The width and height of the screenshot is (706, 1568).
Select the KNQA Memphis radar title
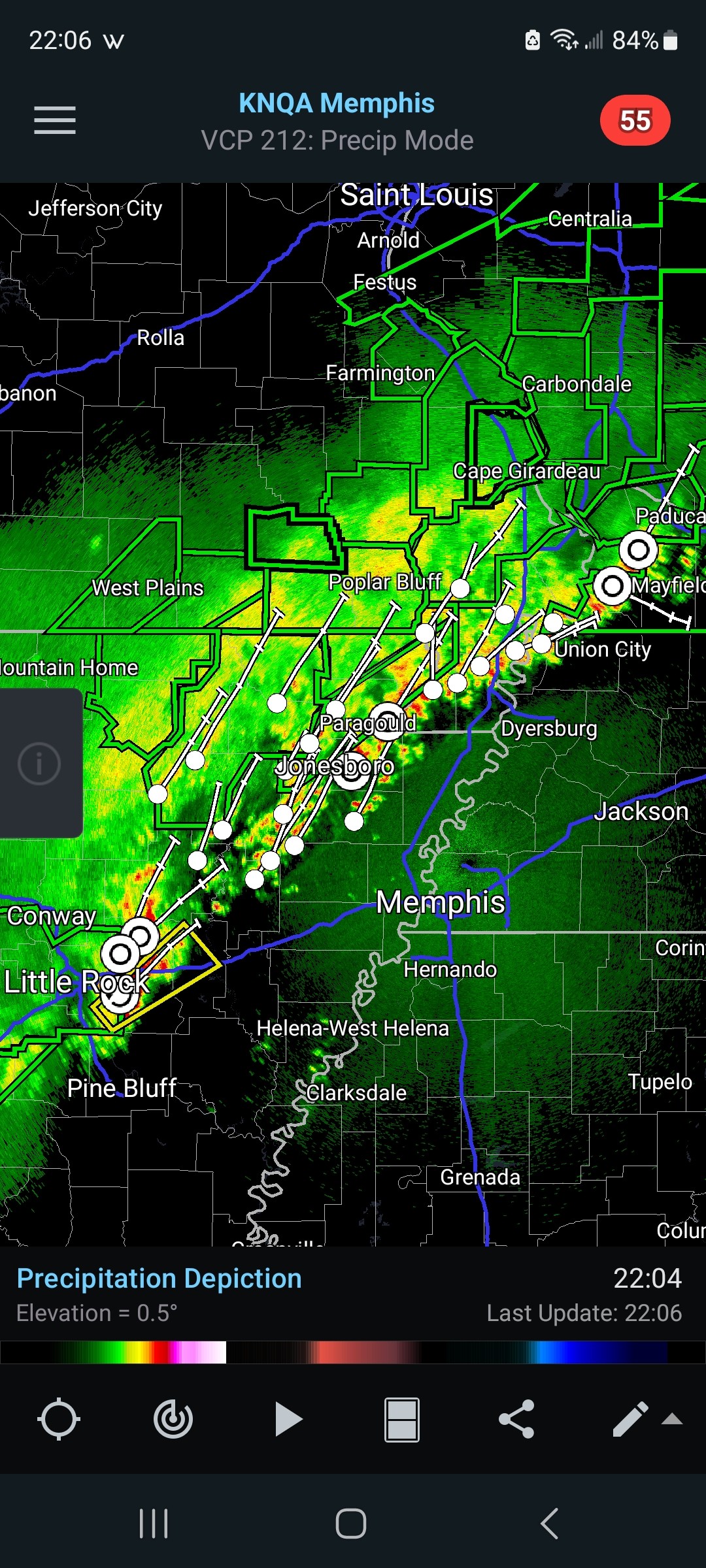click(337, 103)
